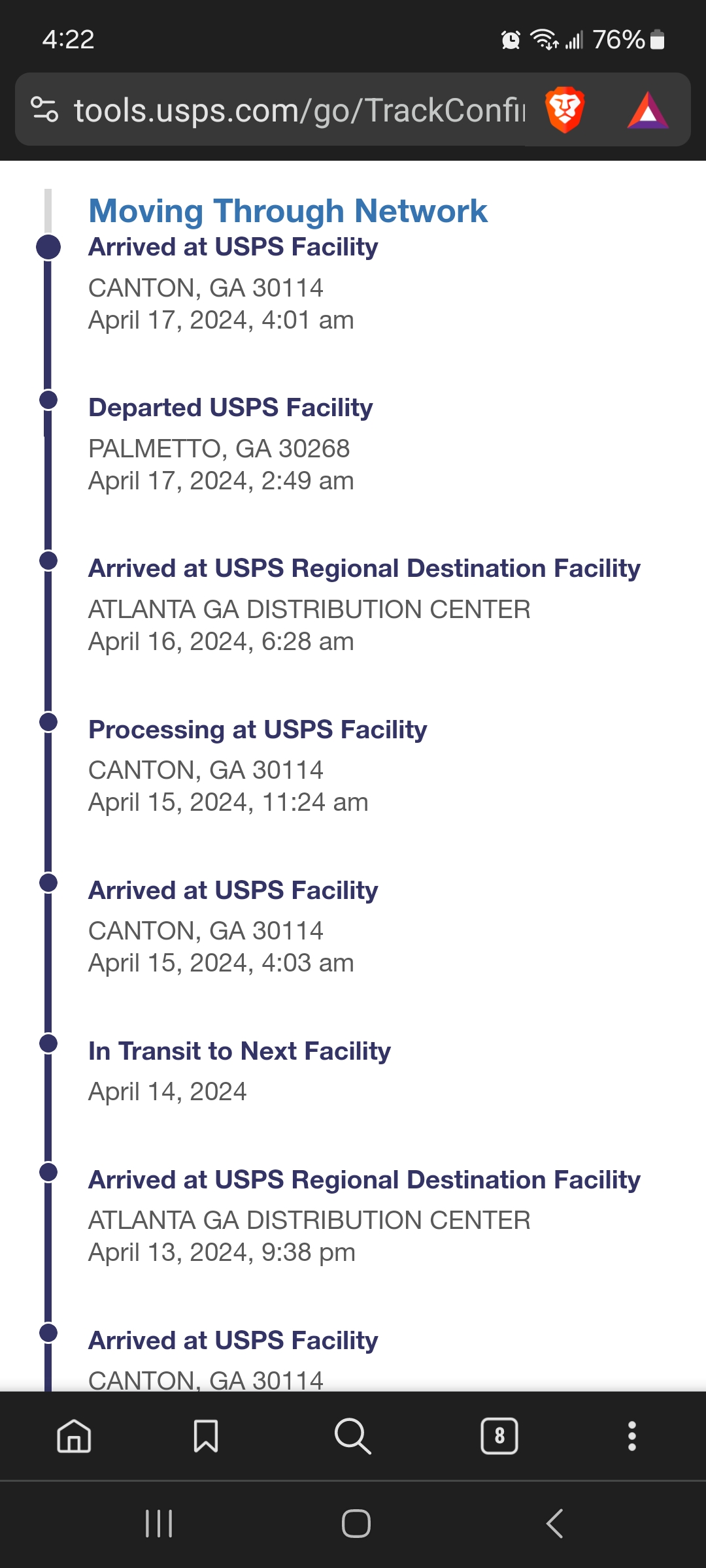The image size is (706, 1568).
Task: Open Brave Rewards triangle icon
Action: pos(648,110)
